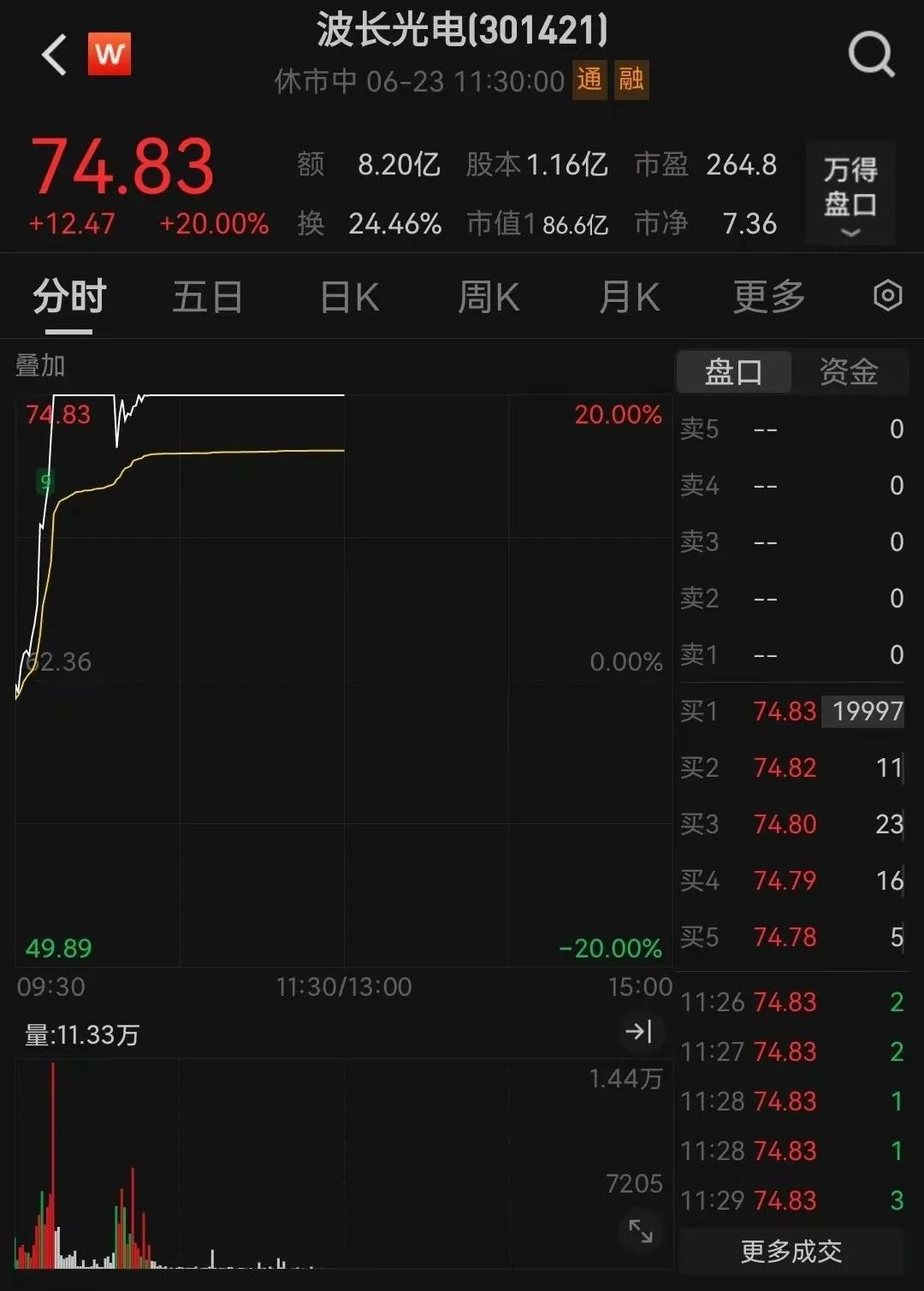
Task: Switch to the 日K chart tab
Action: (x=349, y=298)
